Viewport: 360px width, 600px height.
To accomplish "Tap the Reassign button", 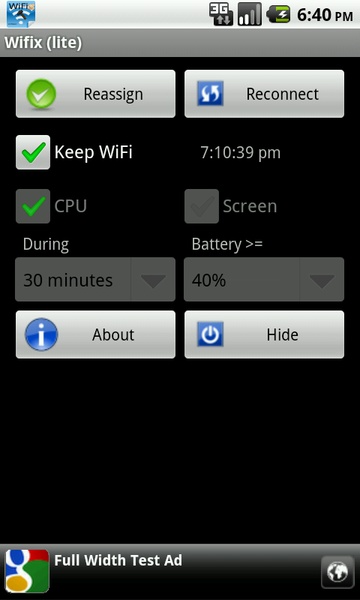I will (x=96, y=94).
